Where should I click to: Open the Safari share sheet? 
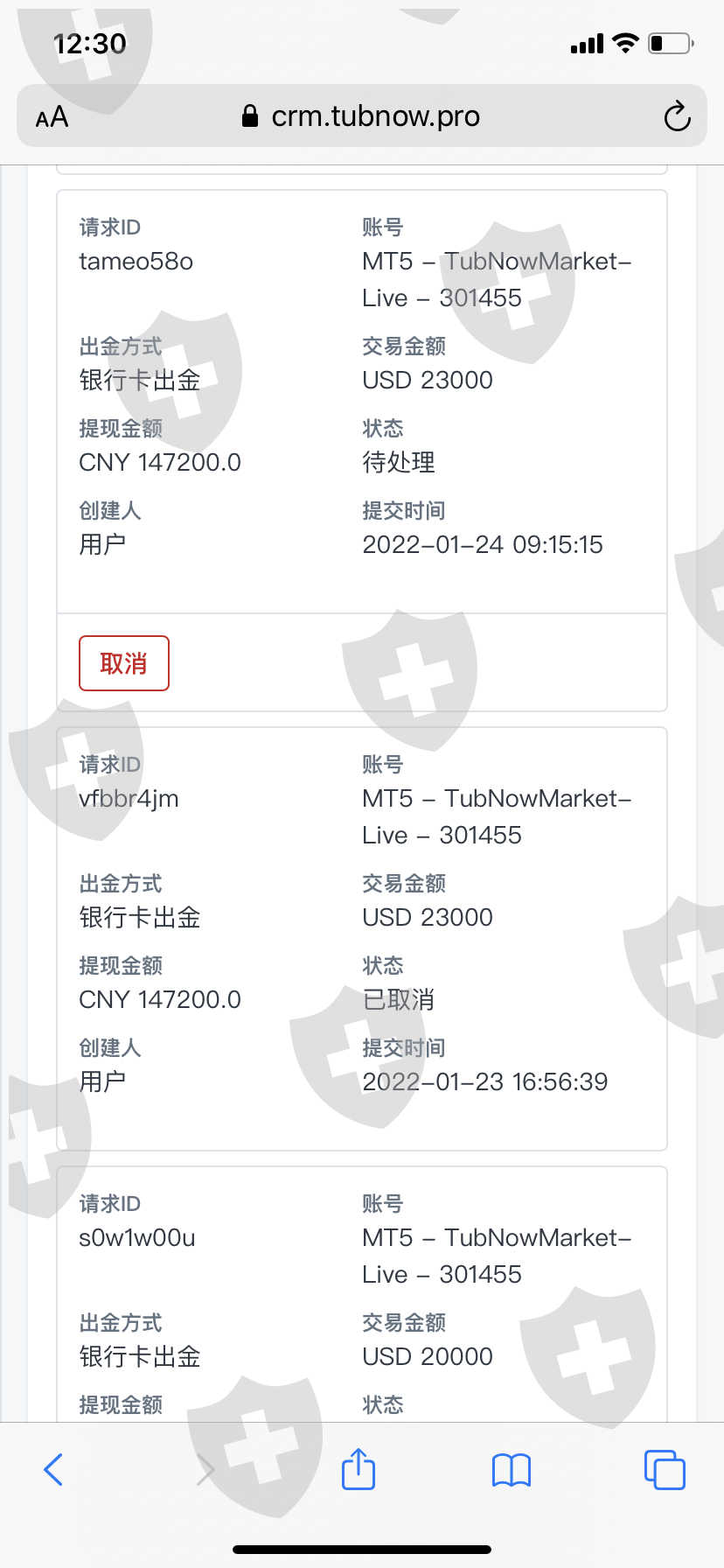pyautogui.click(x=359, y=1468)
